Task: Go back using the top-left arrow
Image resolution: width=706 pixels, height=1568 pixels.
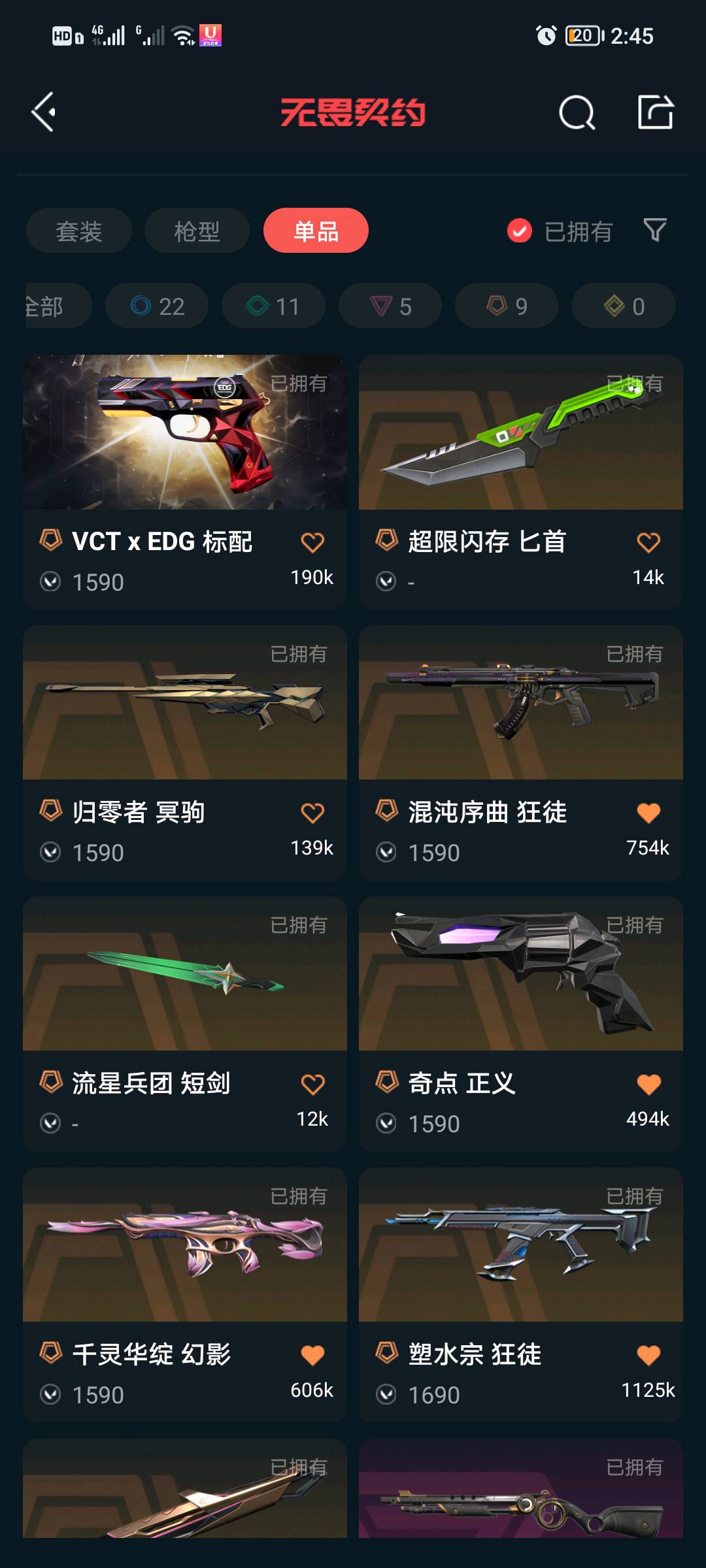Action: click(44, 112)
